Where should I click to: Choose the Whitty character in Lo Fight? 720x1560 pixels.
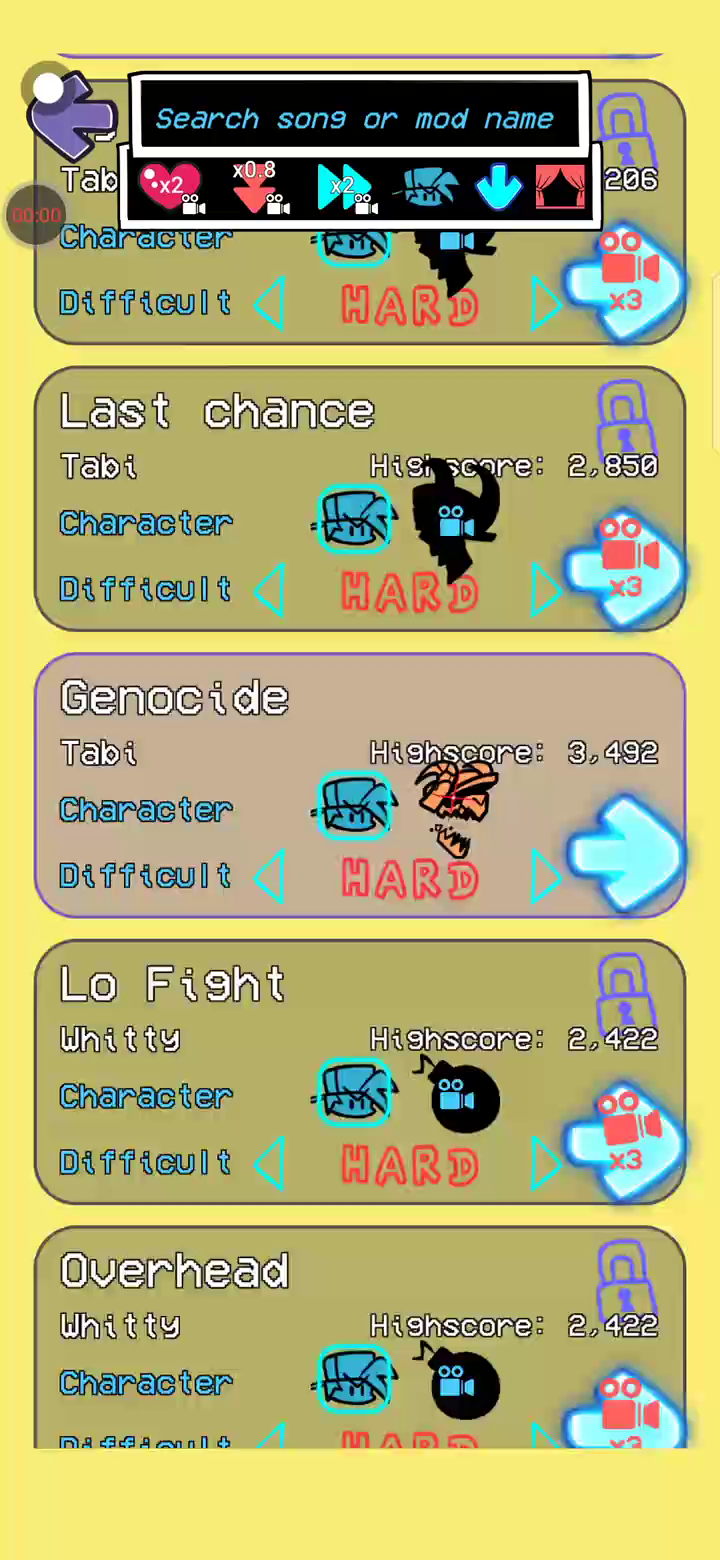[x=462, y=1096]
